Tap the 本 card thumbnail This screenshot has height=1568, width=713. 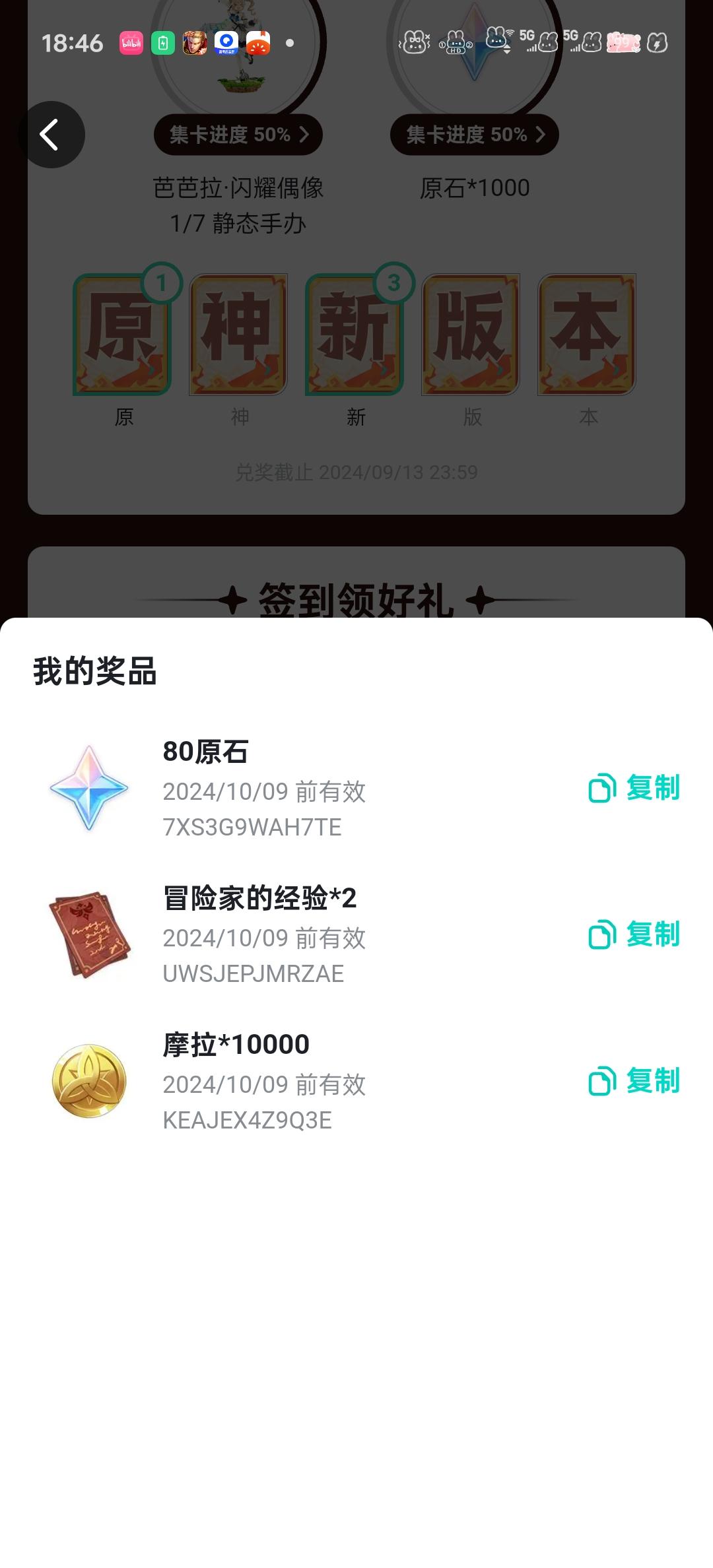(588, 333)
